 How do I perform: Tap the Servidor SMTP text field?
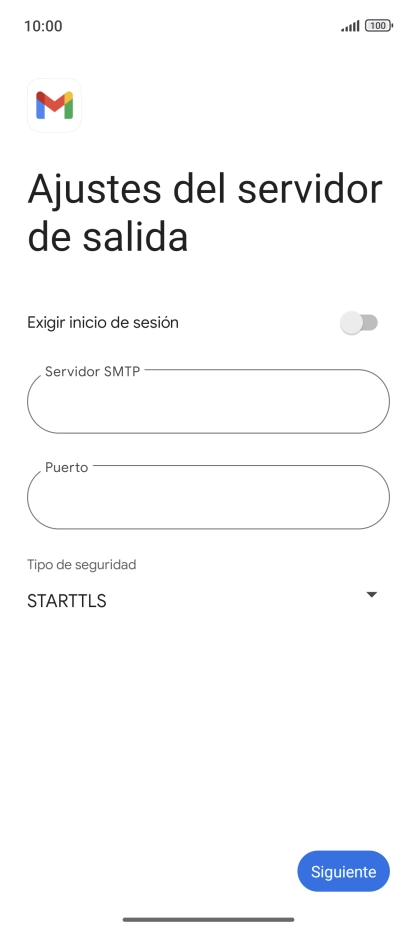(x=208, y=402)
